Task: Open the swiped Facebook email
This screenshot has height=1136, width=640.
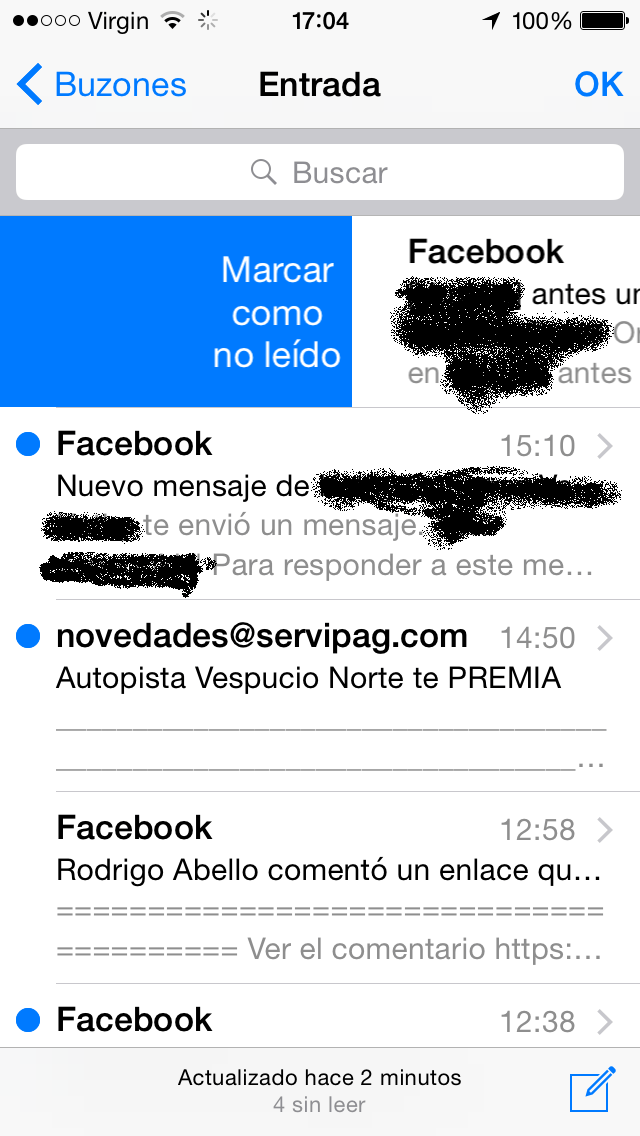Action: [x=496, y=312]
